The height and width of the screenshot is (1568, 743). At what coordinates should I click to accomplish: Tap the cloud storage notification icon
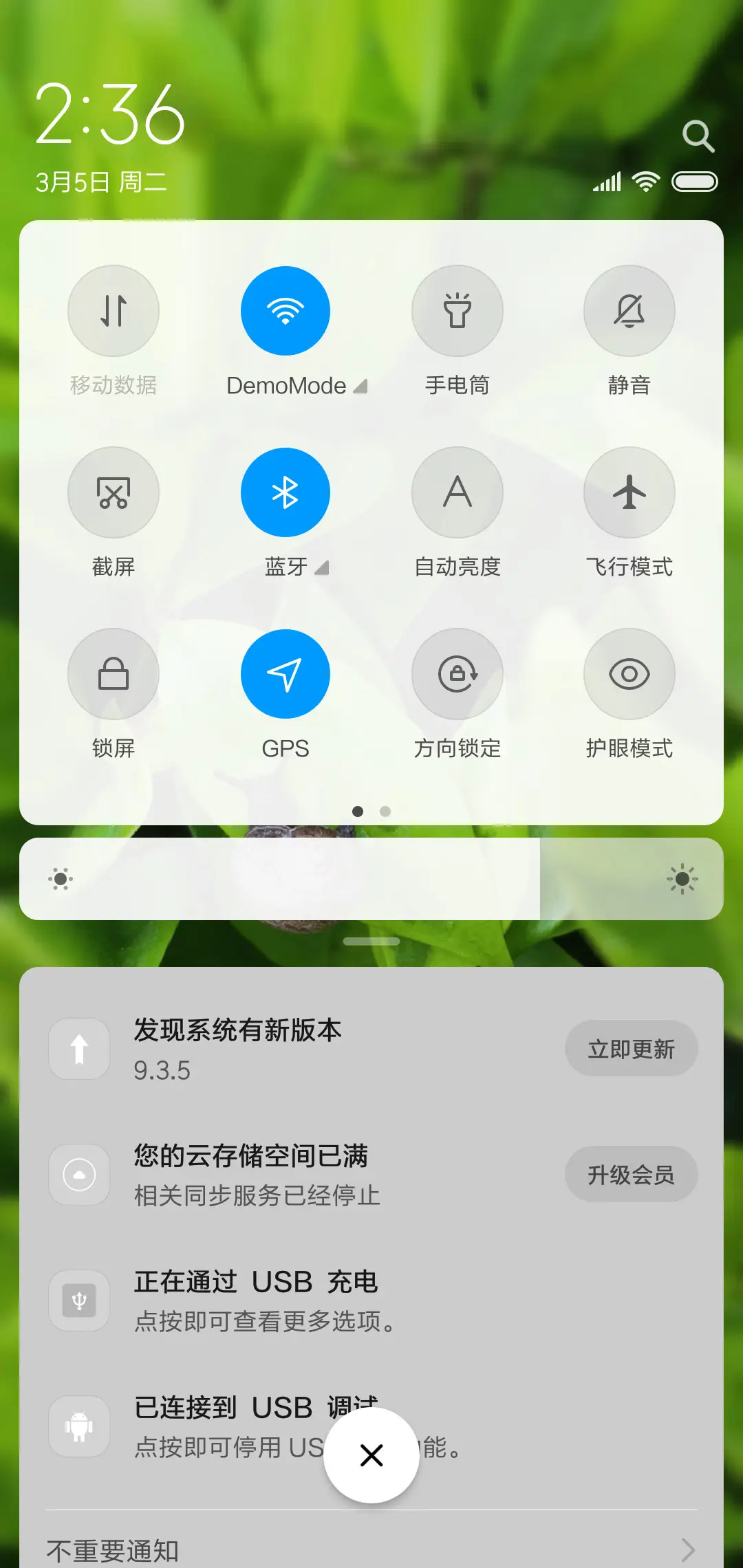point(78,1175)
